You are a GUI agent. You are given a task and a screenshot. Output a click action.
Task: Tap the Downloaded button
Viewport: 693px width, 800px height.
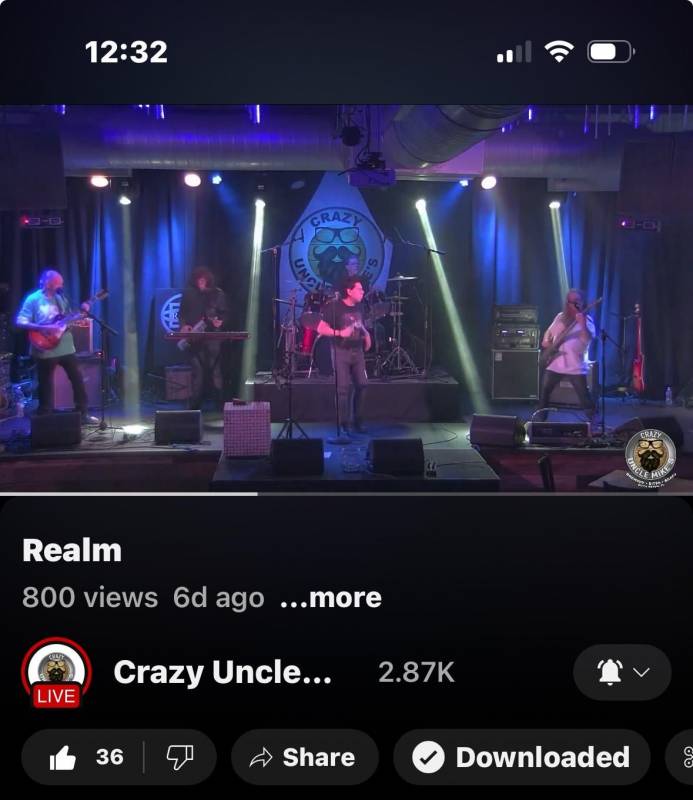525,758
